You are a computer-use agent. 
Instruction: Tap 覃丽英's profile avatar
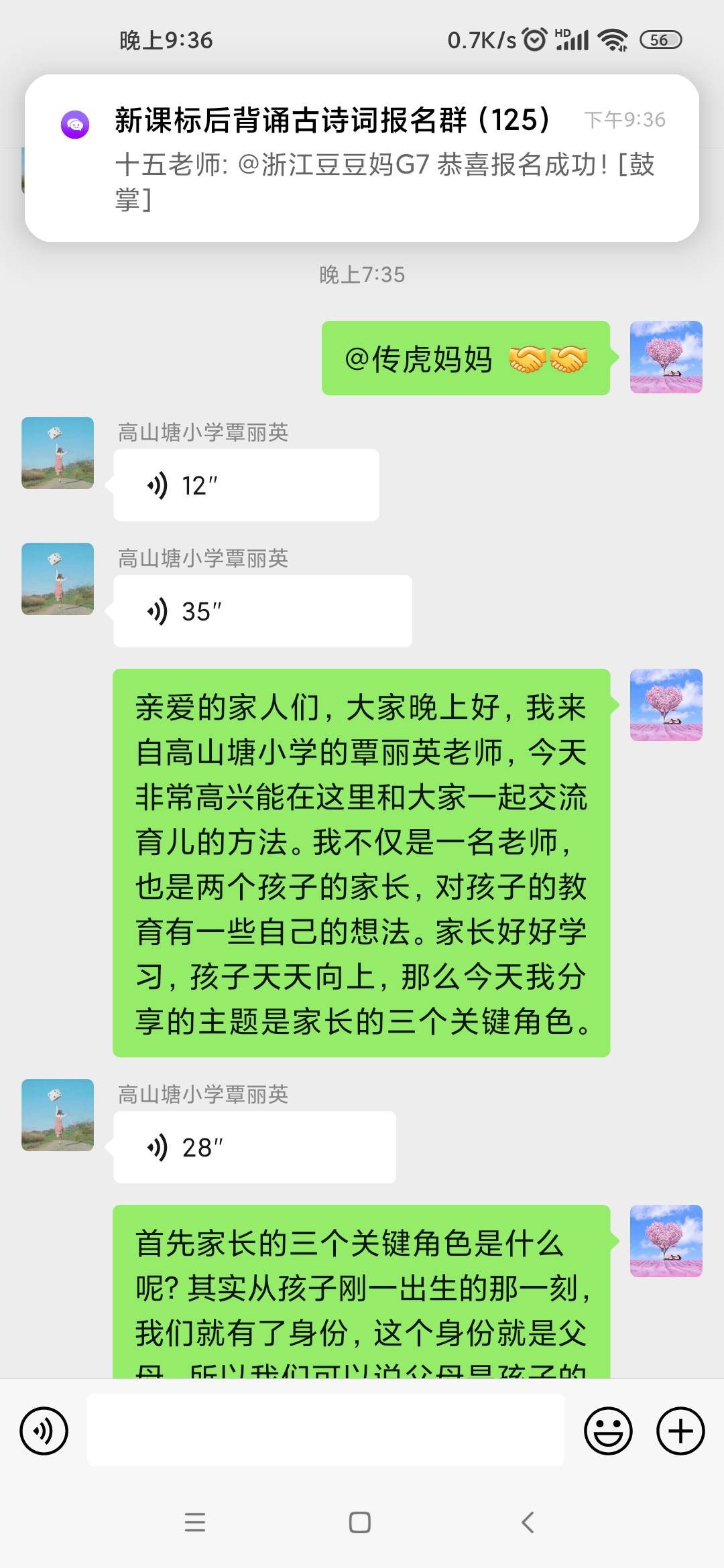coord(57,454)
